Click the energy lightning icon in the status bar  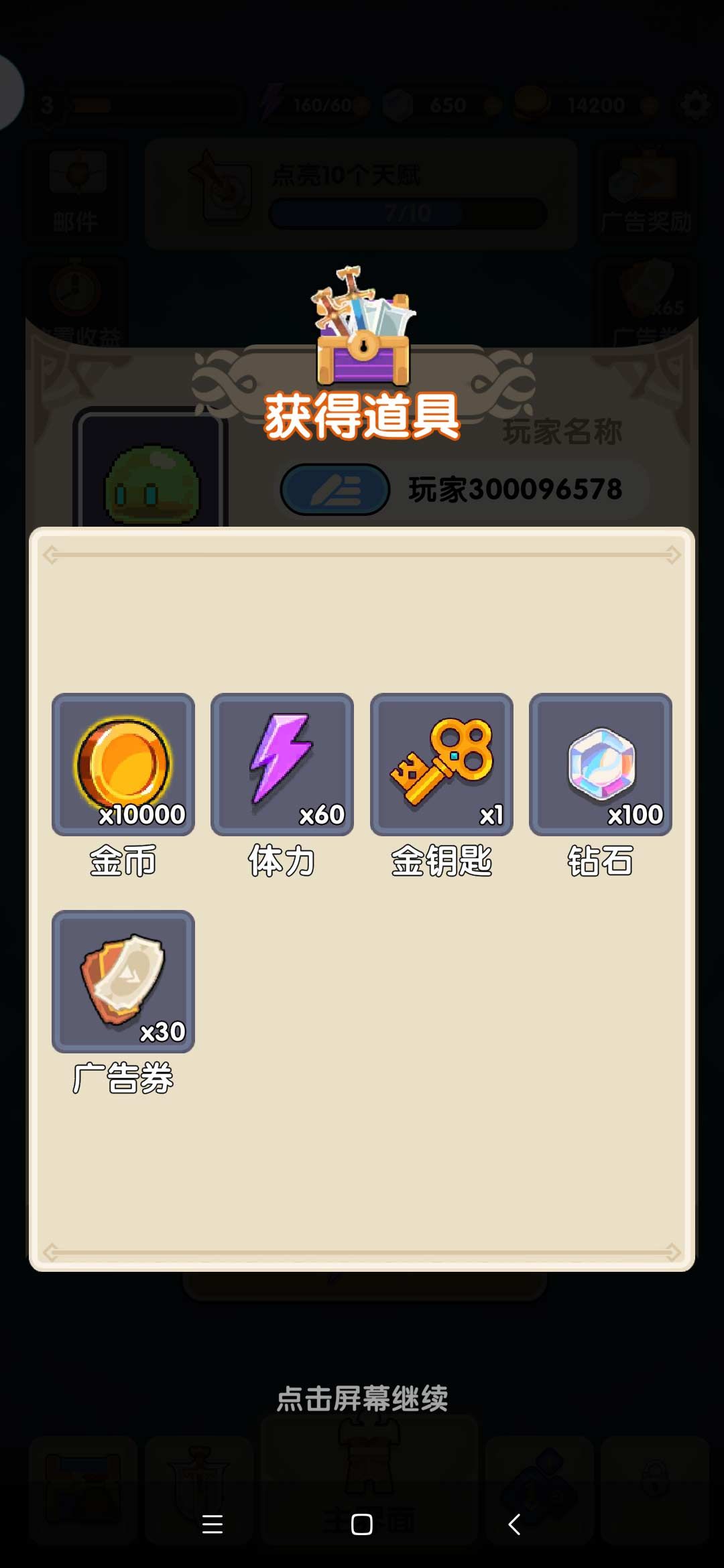click(274, 102)
